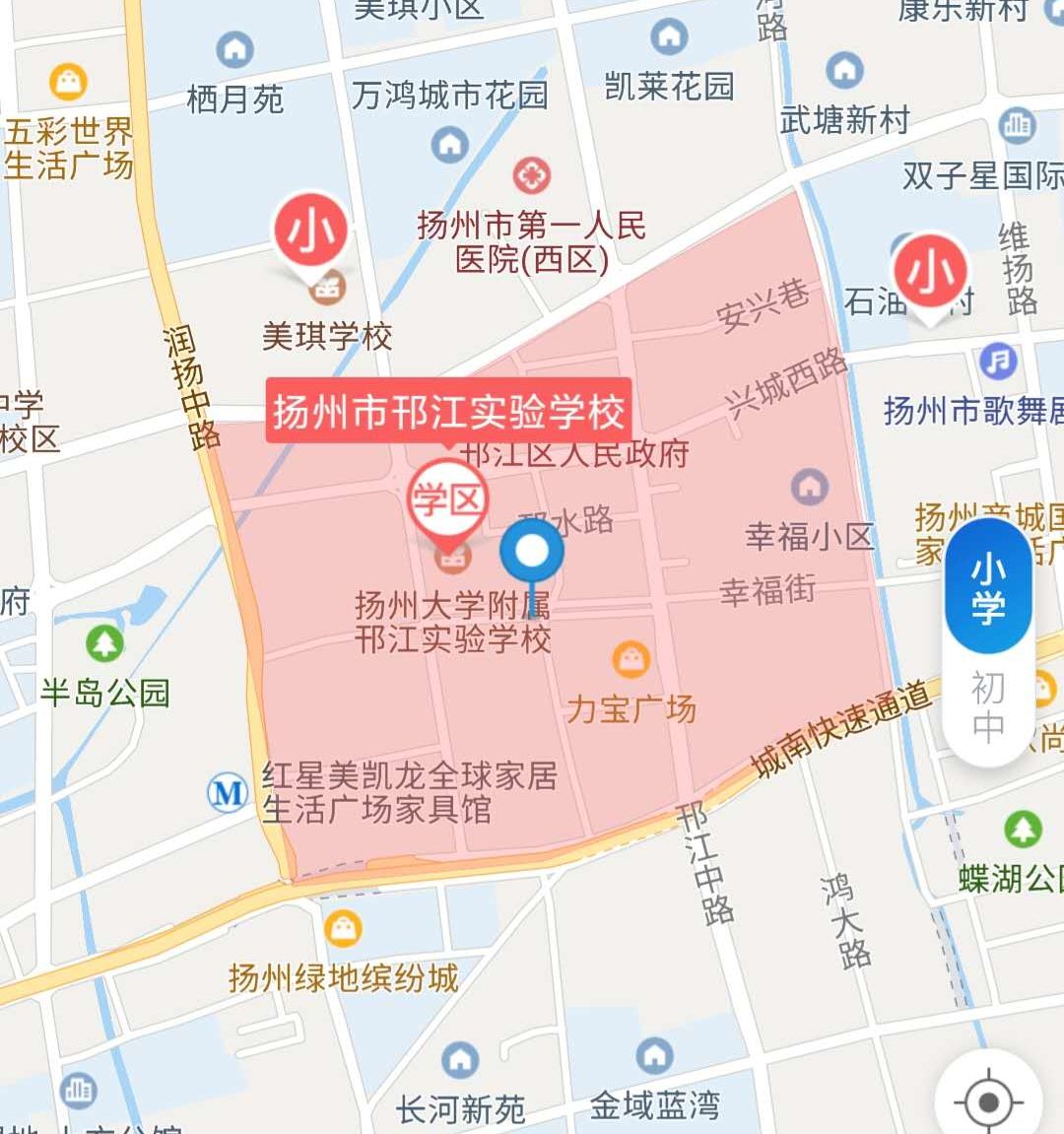The image size is (1064, 1134).
Task: Click the 扬州市邗江实验学校 red banner
Action: [448, 414]
